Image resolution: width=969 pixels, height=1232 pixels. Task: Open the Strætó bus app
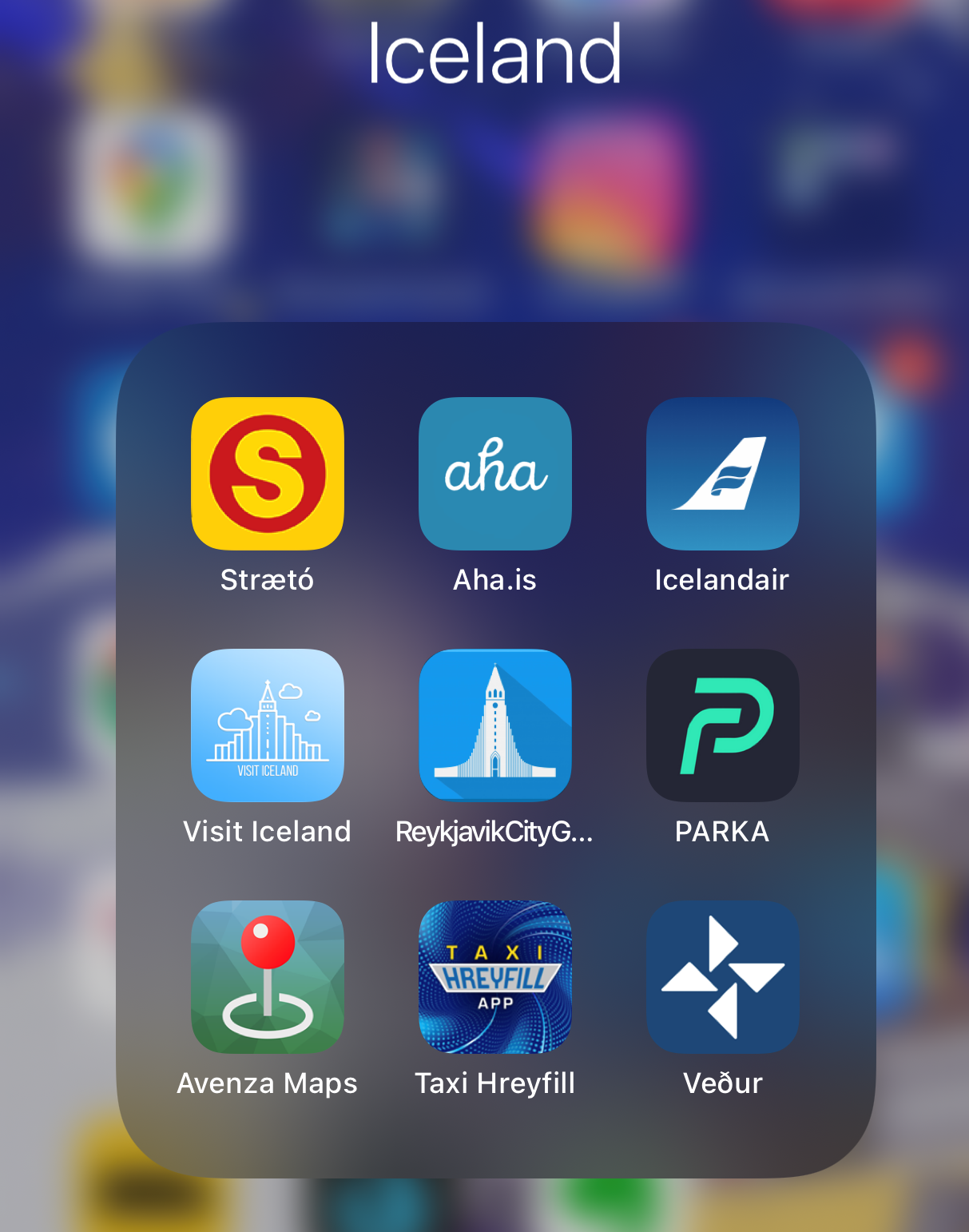tap(268, 474)
